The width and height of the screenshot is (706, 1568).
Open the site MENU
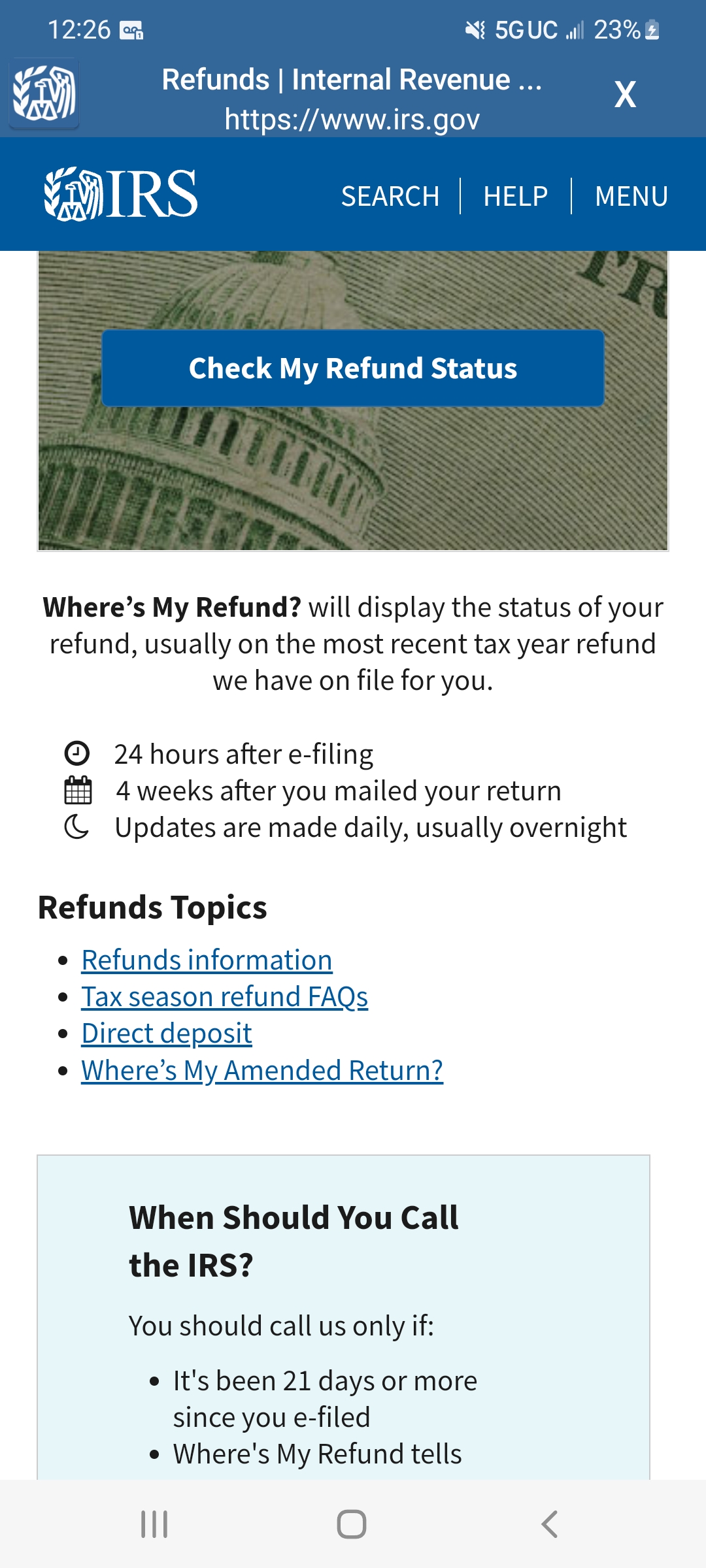click(631, 196)
